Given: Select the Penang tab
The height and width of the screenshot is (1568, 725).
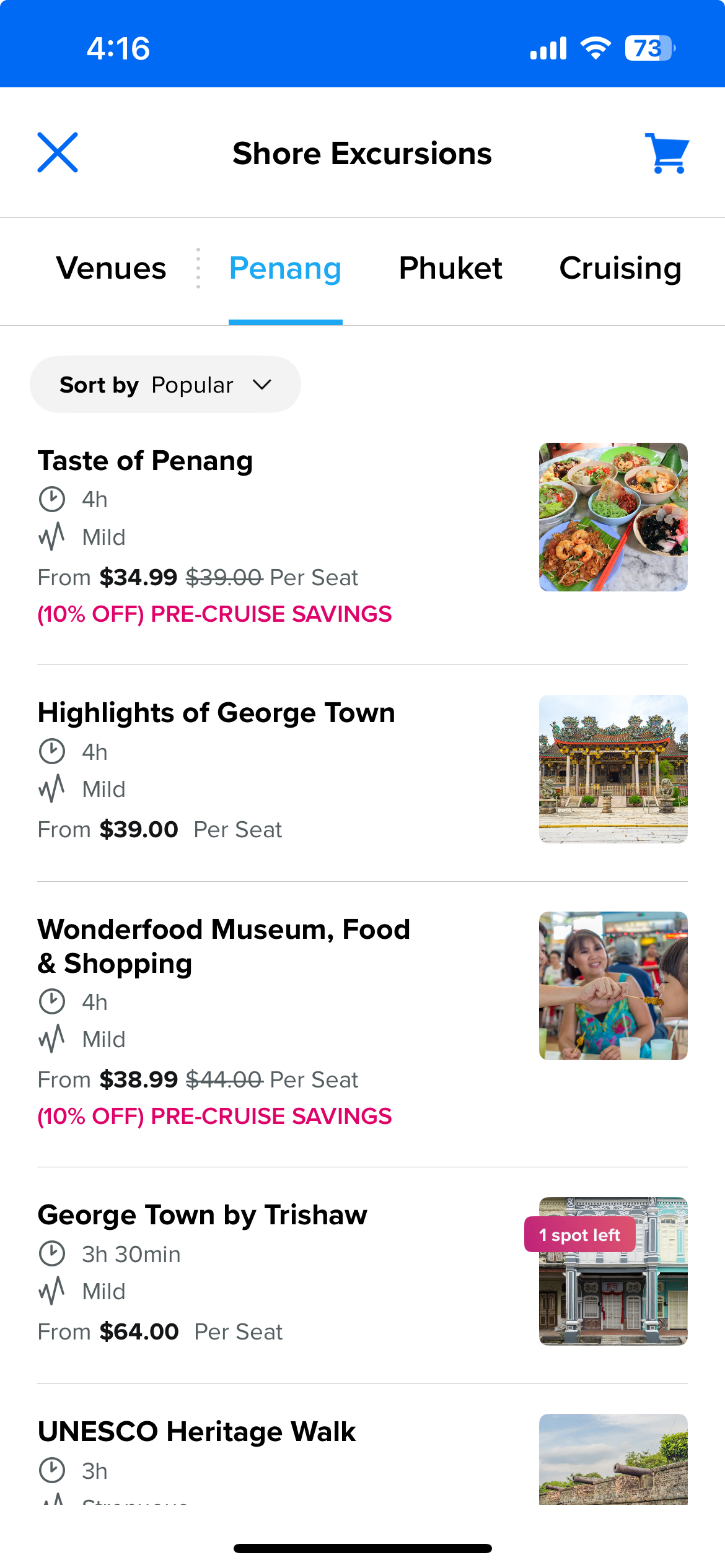Looking at the screenshot, I should pos(285,269).
